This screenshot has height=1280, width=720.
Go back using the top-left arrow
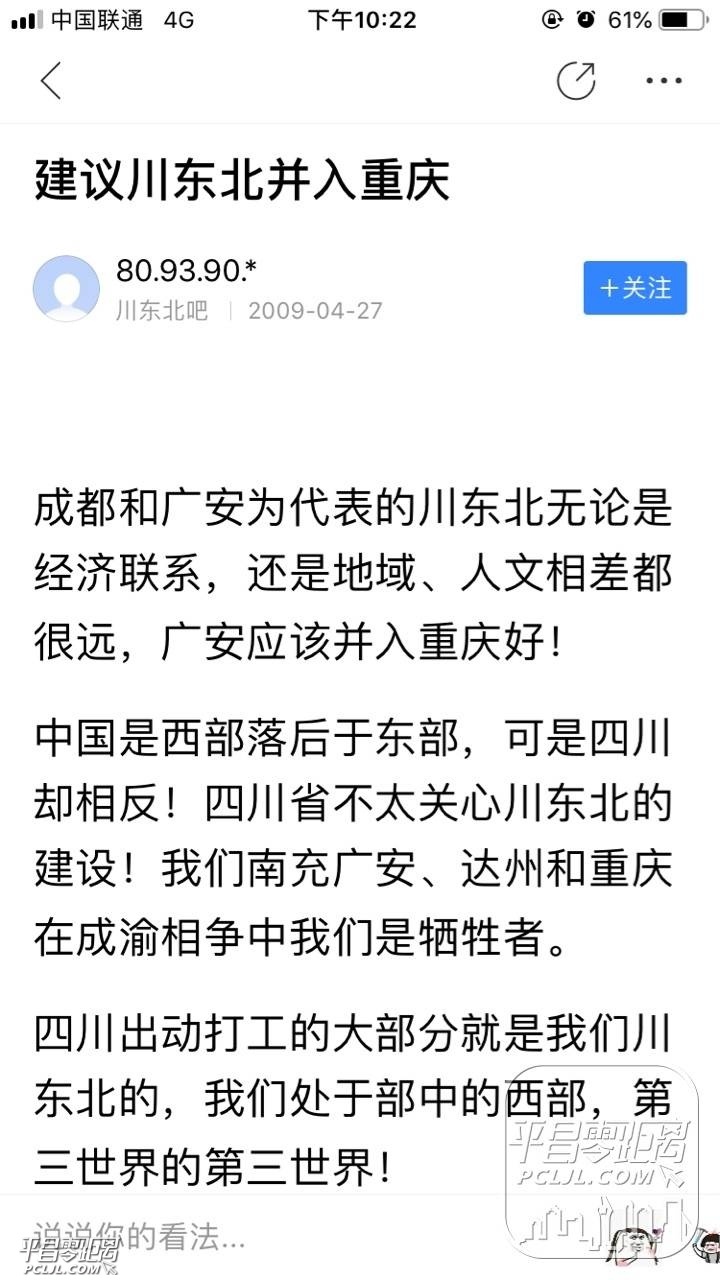[51, 80]
